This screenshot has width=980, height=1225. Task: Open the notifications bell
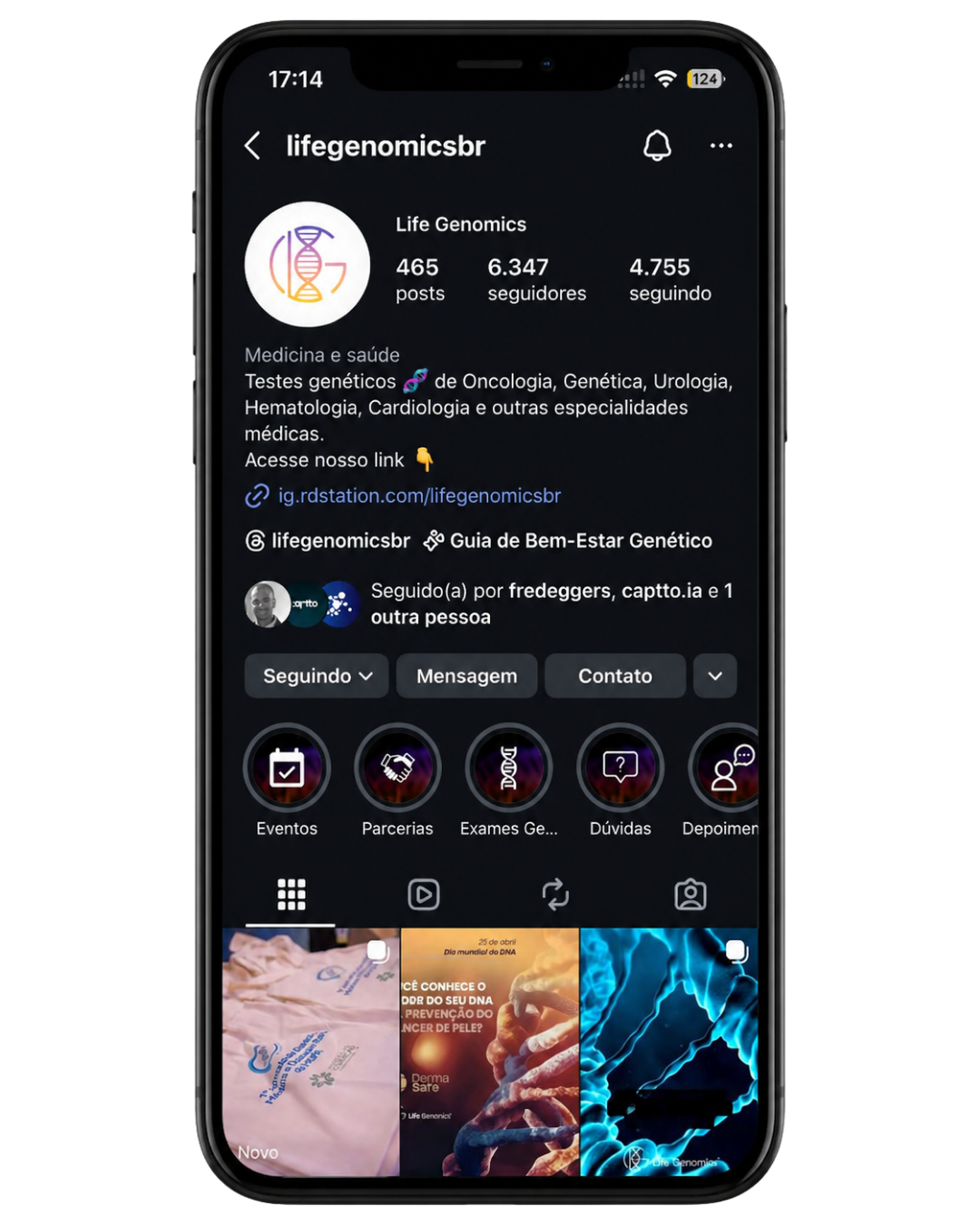pos(657,146)
